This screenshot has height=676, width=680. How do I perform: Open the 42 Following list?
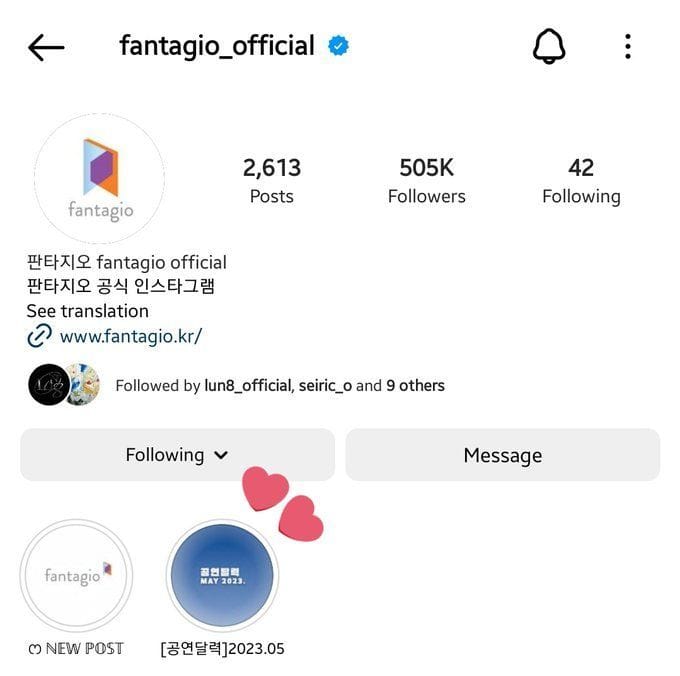(581, 180)
